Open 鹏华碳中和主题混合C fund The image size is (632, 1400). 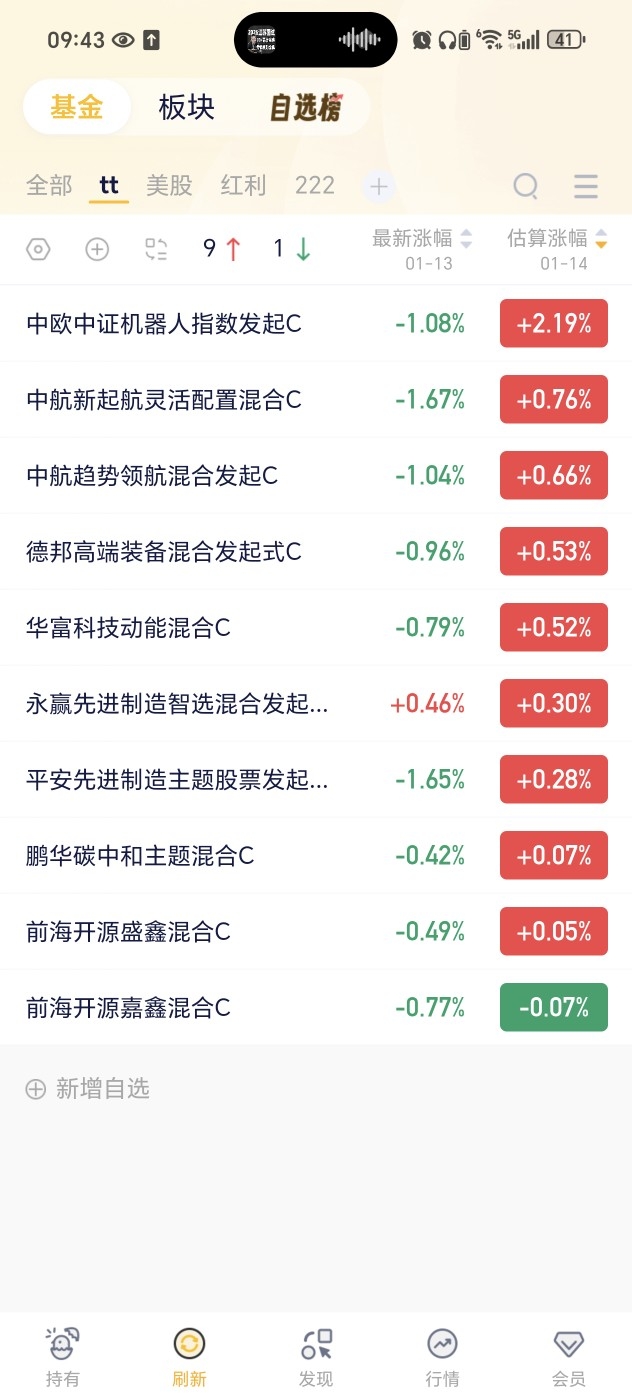[140, 856]
